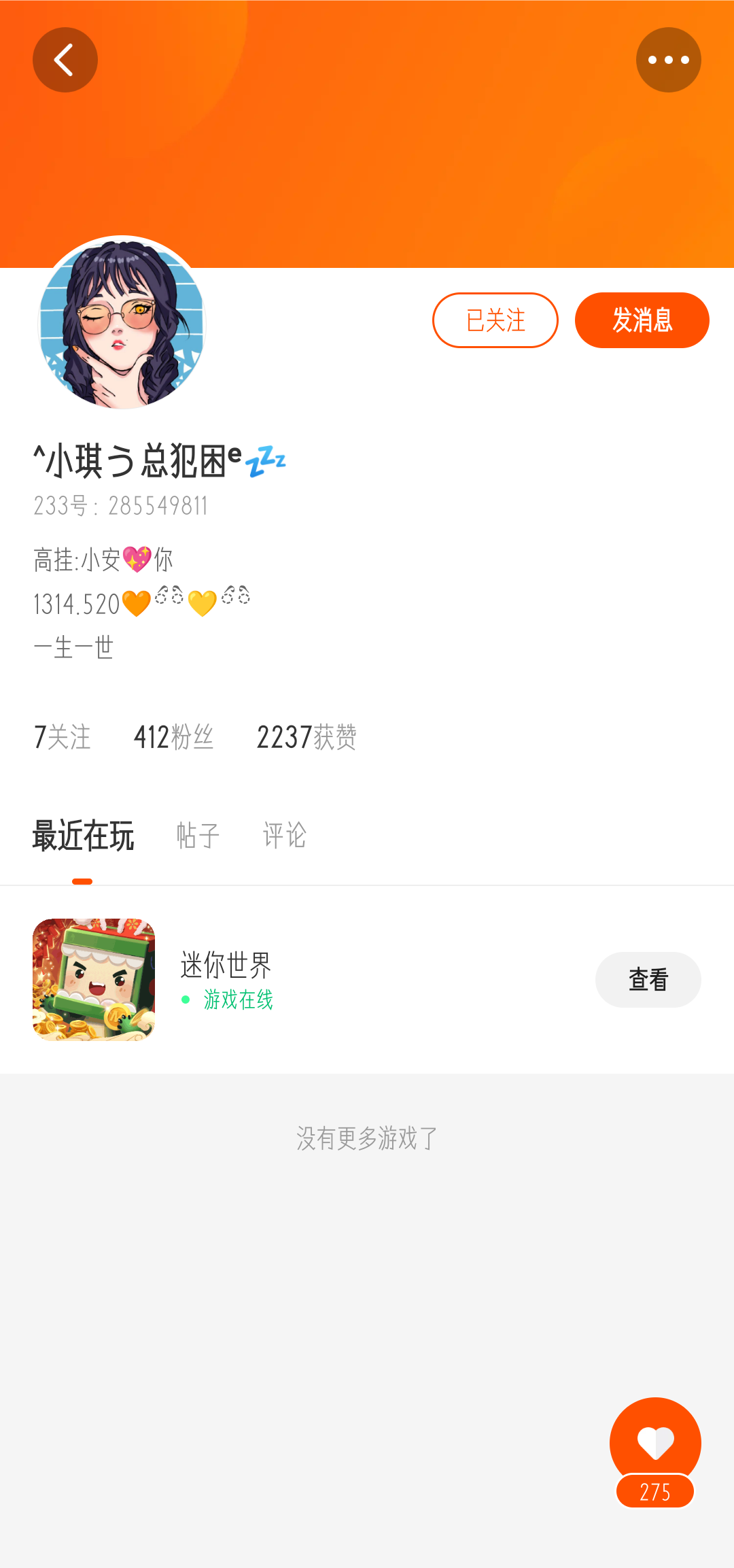734x1568 pixels.
Task: Select the 最近在玩 tab
Action: [83, 836]
